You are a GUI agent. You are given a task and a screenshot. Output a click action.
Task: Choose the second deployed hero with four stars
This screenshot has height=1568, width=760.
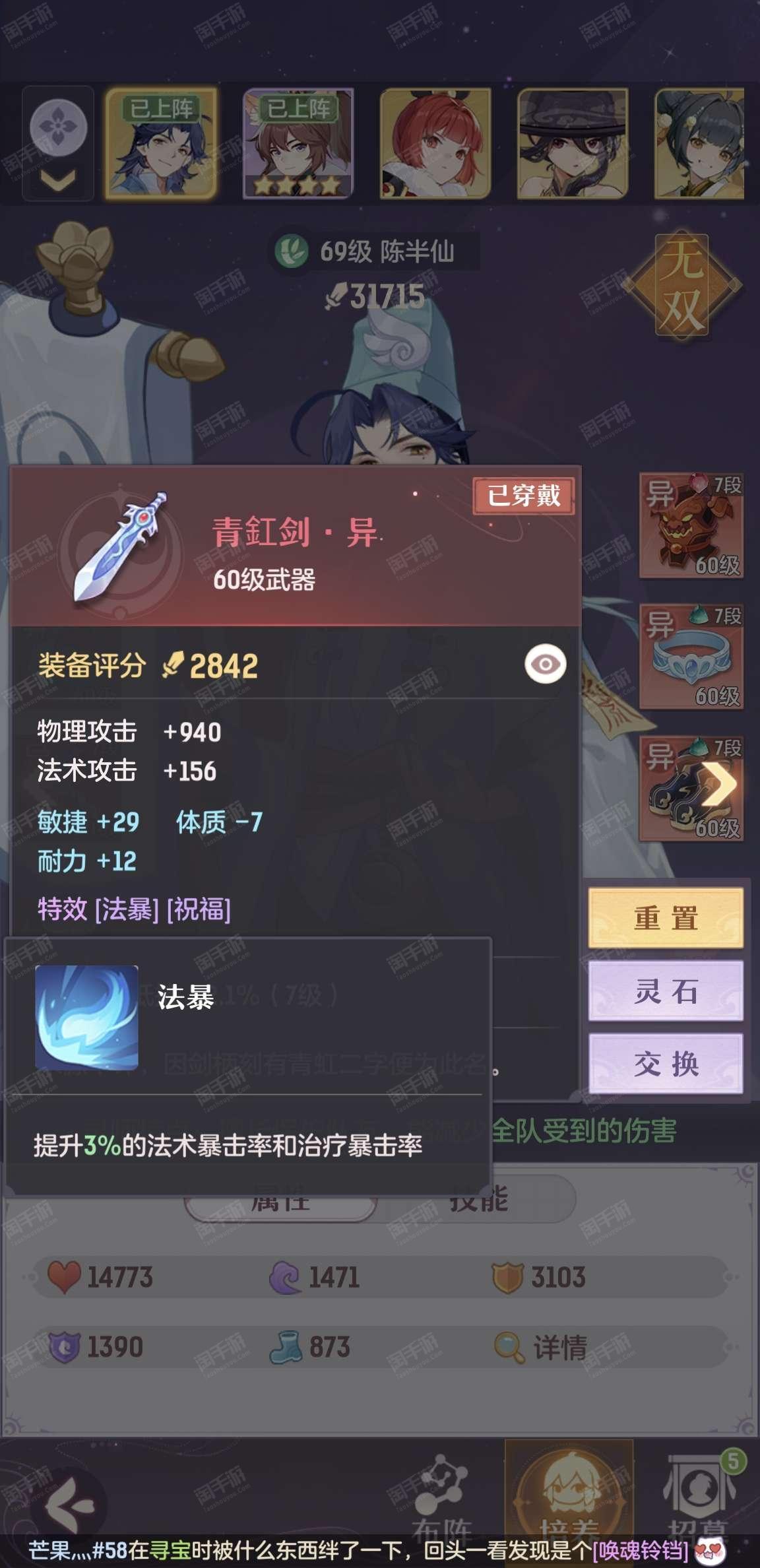(298, 143)
